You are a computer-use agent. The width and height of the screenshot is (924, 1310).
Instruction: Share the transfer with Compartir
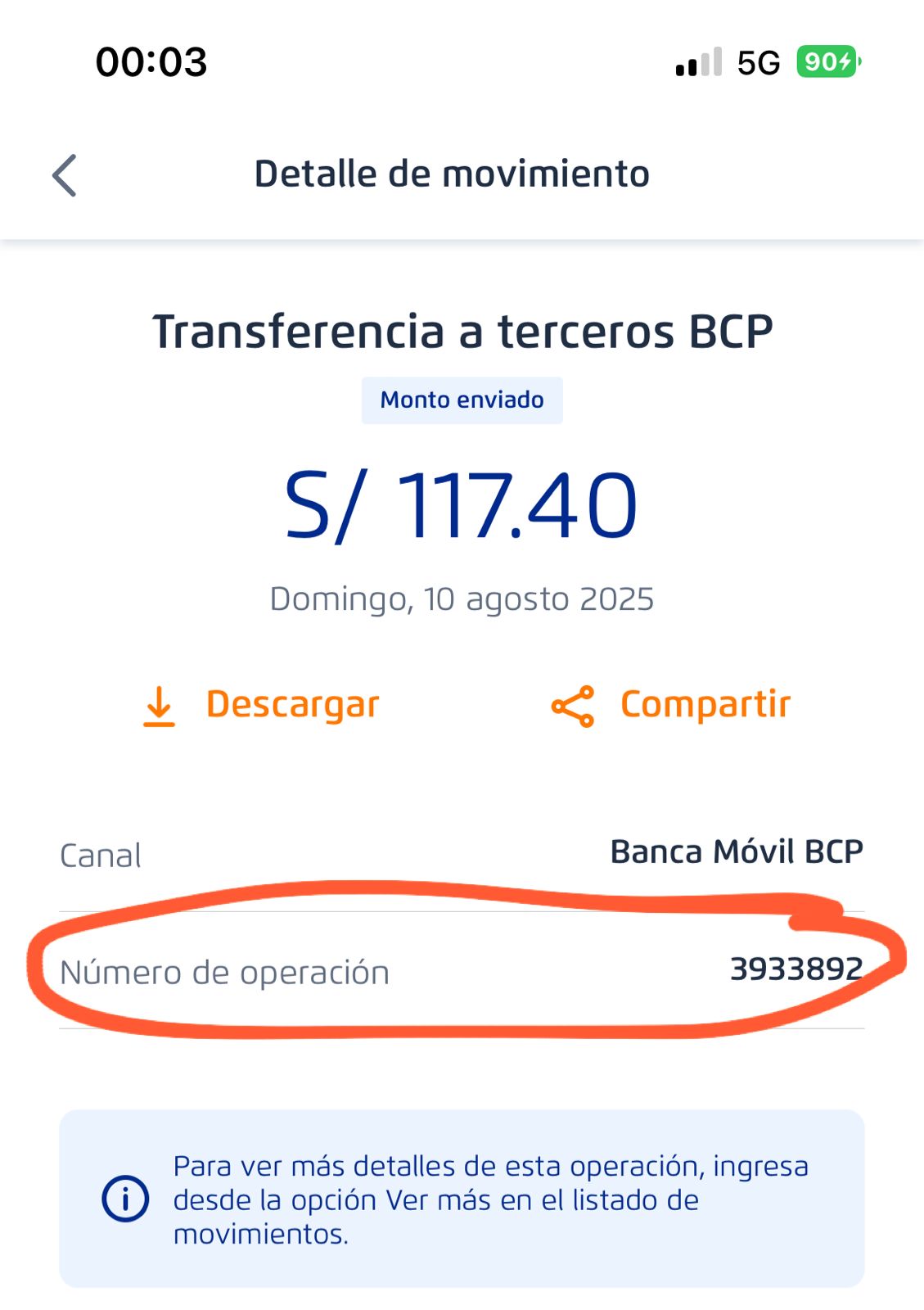(671, 705)
